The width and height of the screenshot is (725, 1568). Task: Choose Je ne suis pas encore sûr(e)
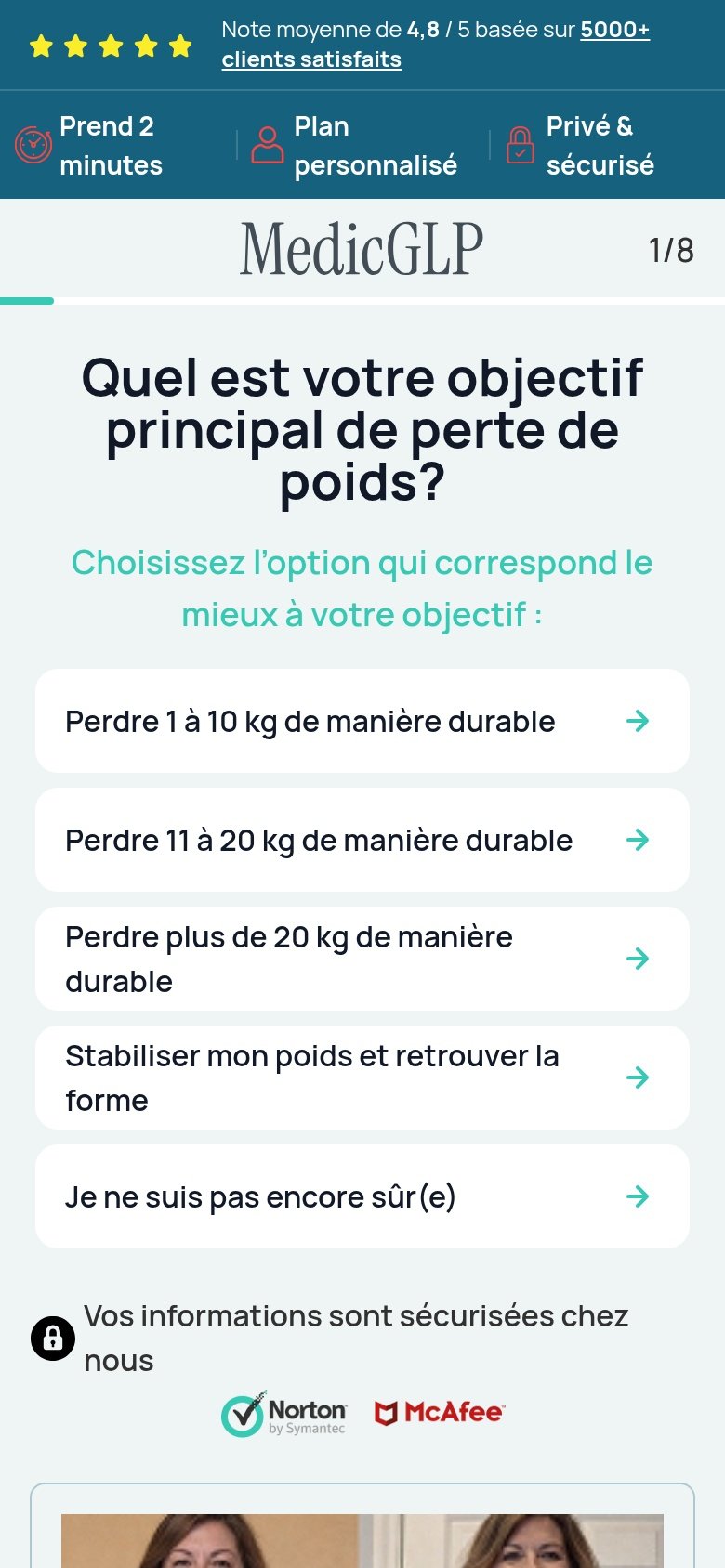[x=362, y=1196]
